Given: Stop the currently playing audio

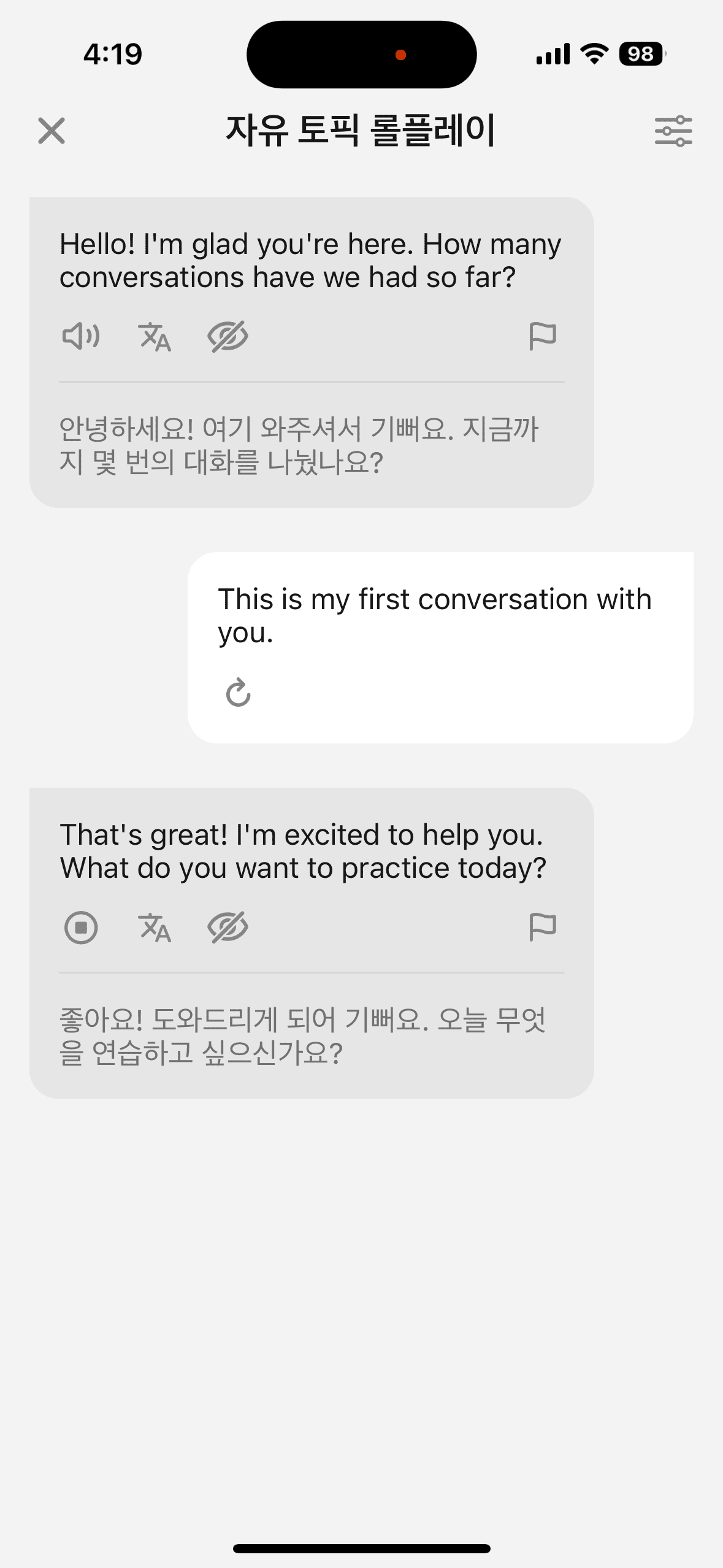Looking at the screenshot, I should point(81,928).
